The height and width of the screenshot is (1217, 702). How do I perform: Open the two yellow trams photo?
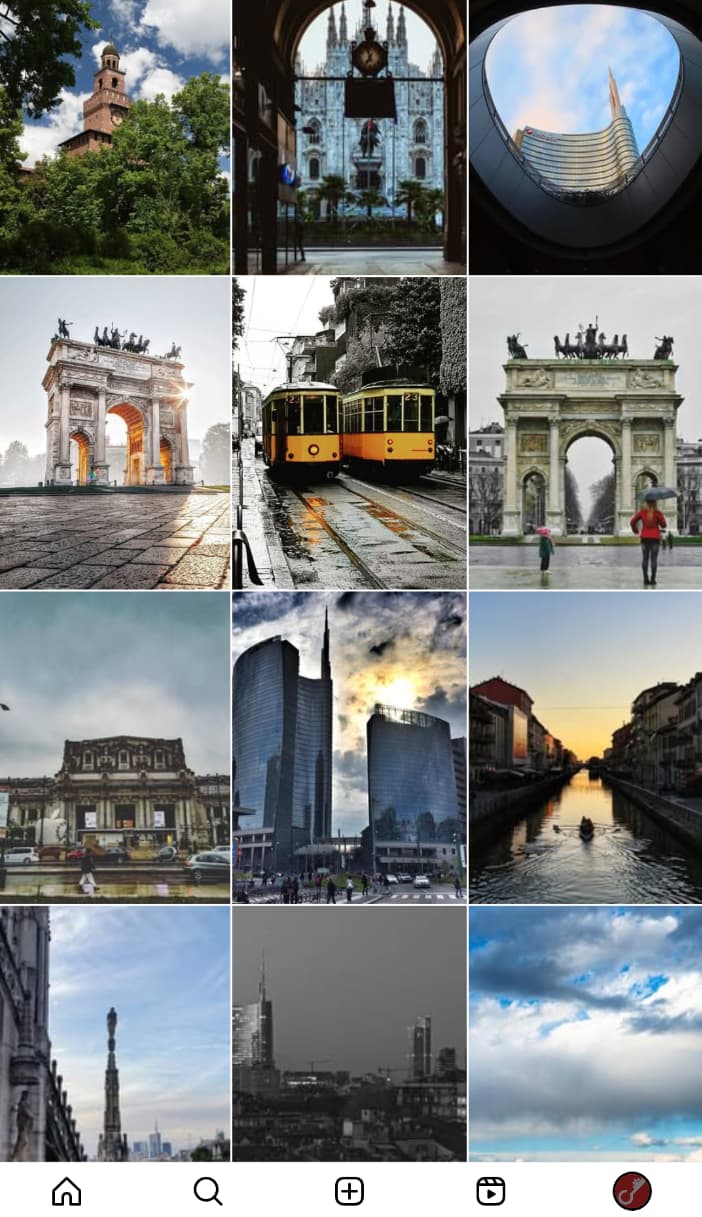(x=349, y=432)
